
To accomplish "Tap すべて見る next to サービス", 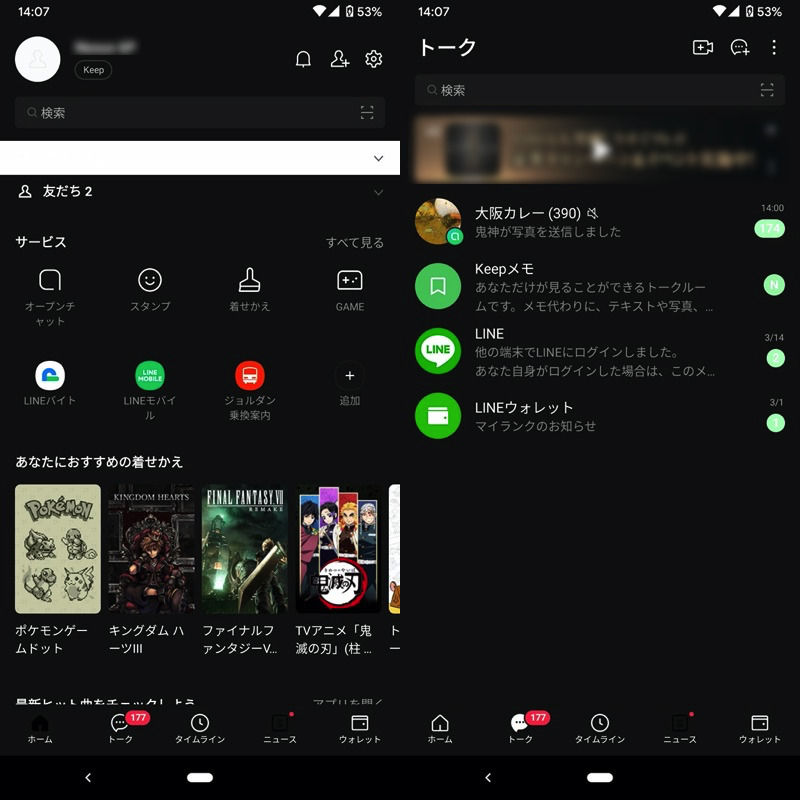I will [x=355, y=242].
